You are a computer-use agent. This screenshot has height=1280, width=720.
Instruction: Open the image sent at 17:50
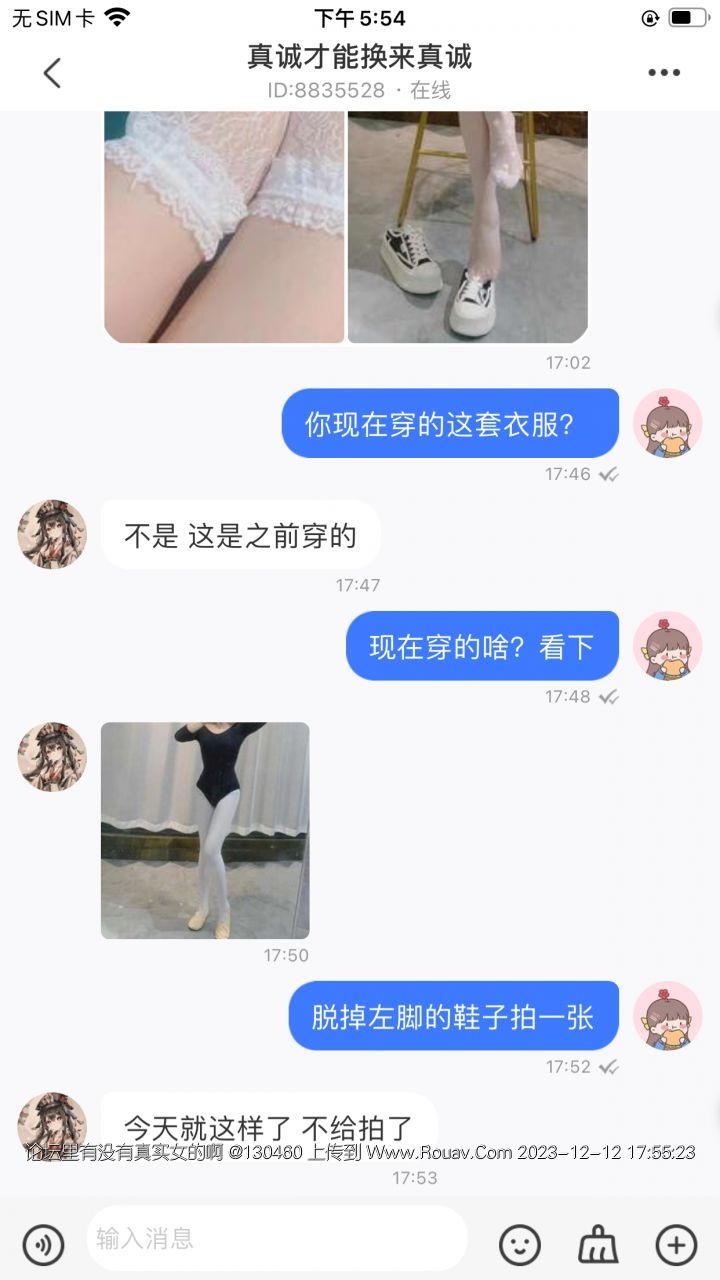point(205,830)
